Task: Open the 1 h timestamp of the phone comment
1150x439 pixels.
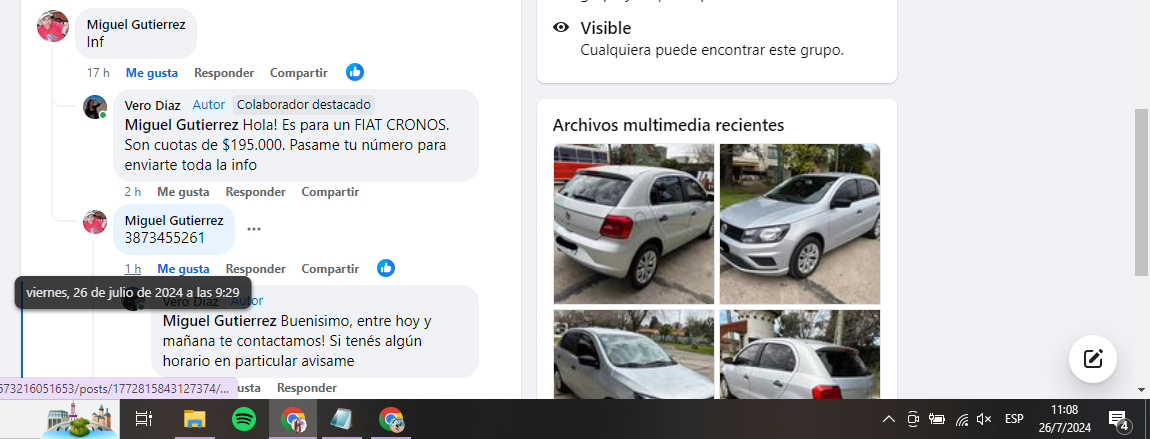Action: pos(133,268)
